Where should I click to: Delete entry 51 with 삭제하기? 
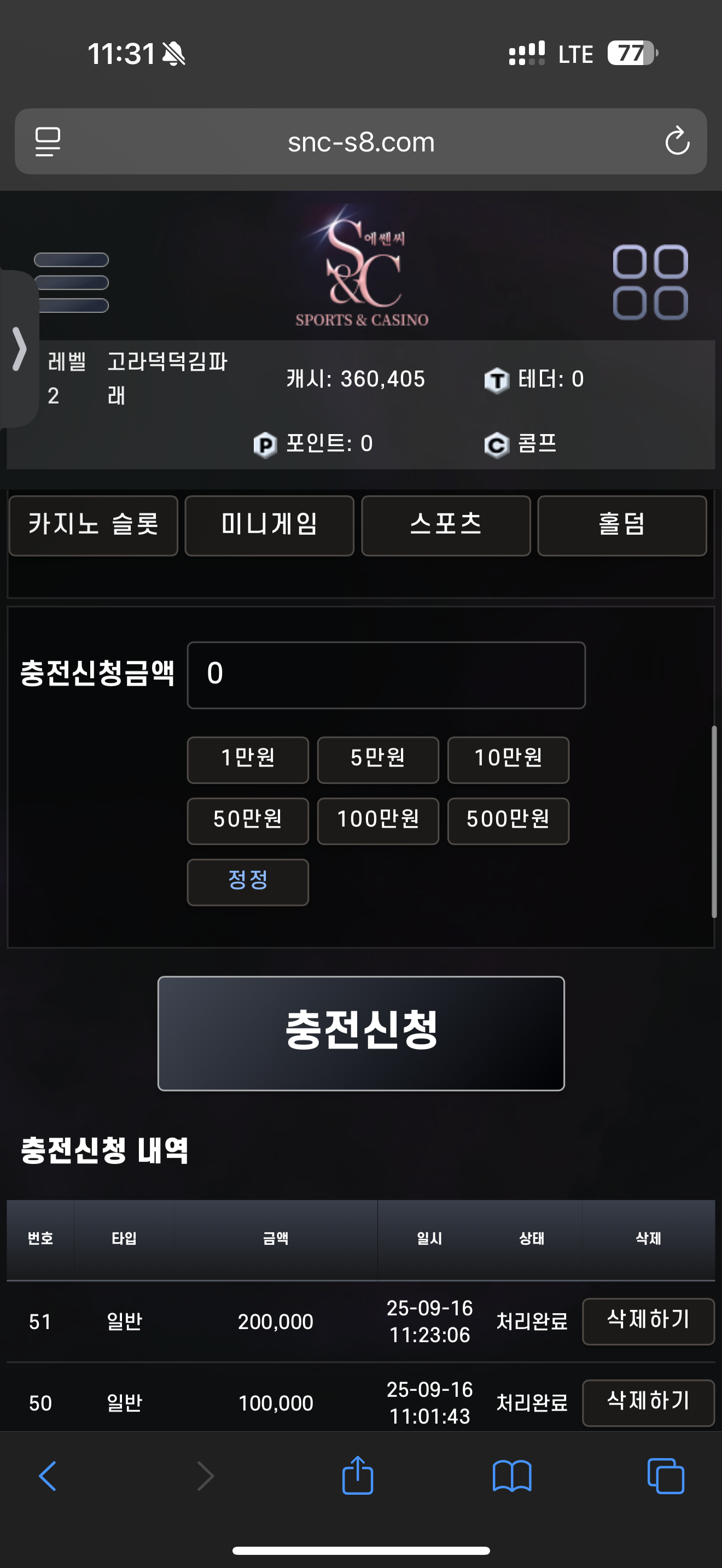pos(648,1321)
